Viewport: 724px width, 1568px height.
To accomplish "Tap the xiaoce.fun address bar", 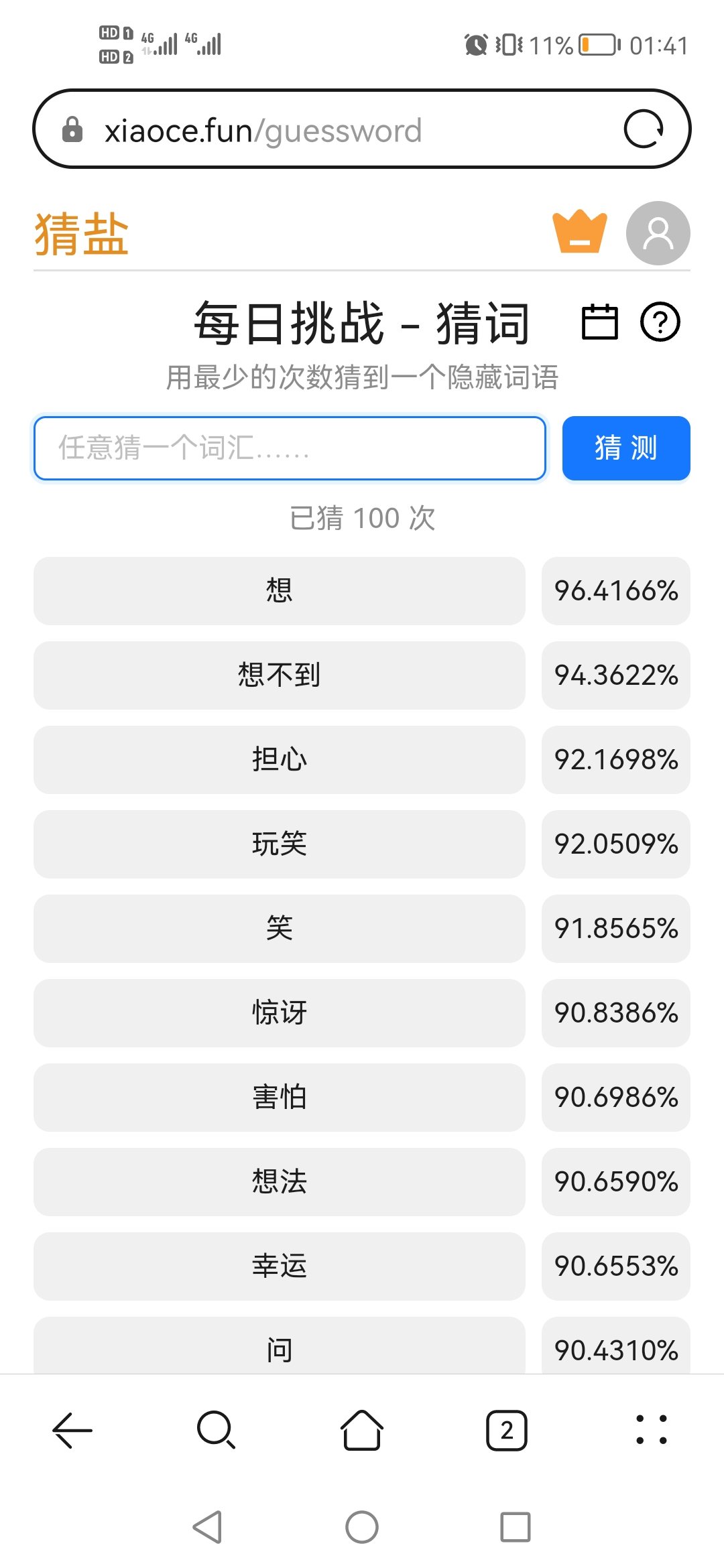I will (x=335, y=129).
